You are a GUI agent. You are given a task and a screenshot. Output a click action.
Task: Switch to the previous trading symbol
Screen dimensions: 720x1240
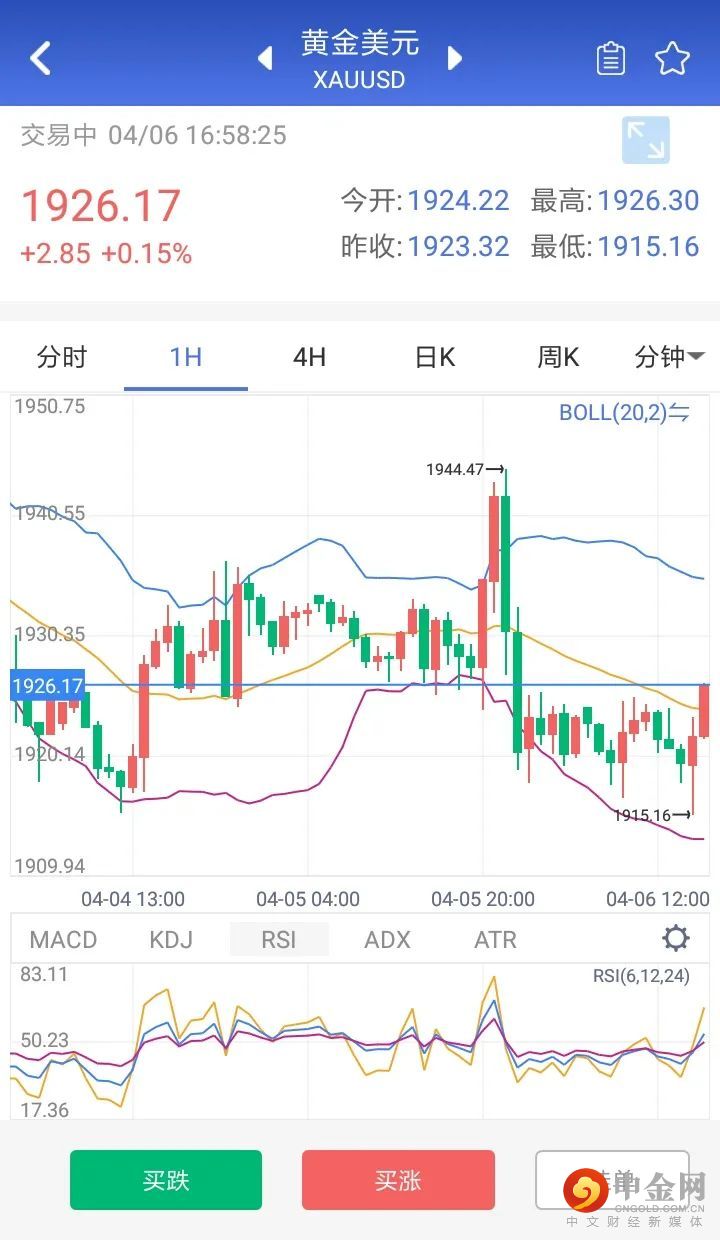click(265, 58)
